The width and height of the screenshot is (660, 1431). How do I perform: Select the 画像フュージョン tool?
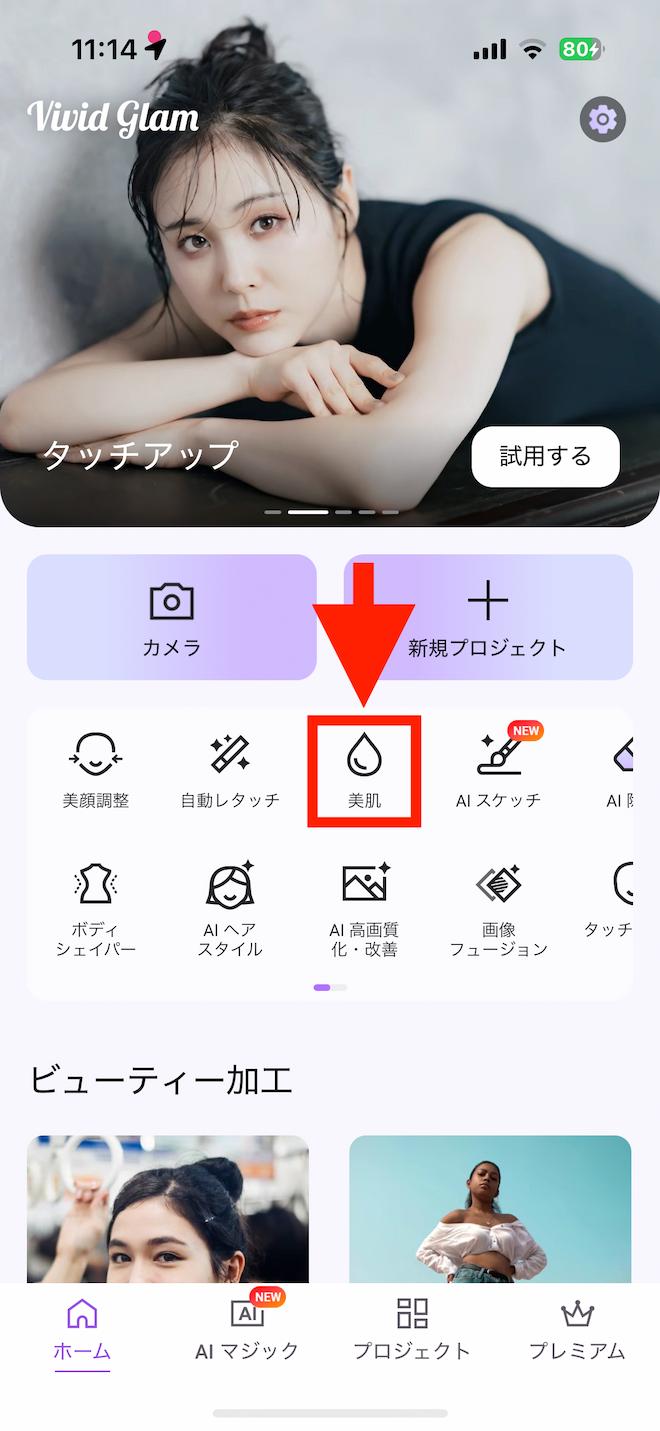498,908
